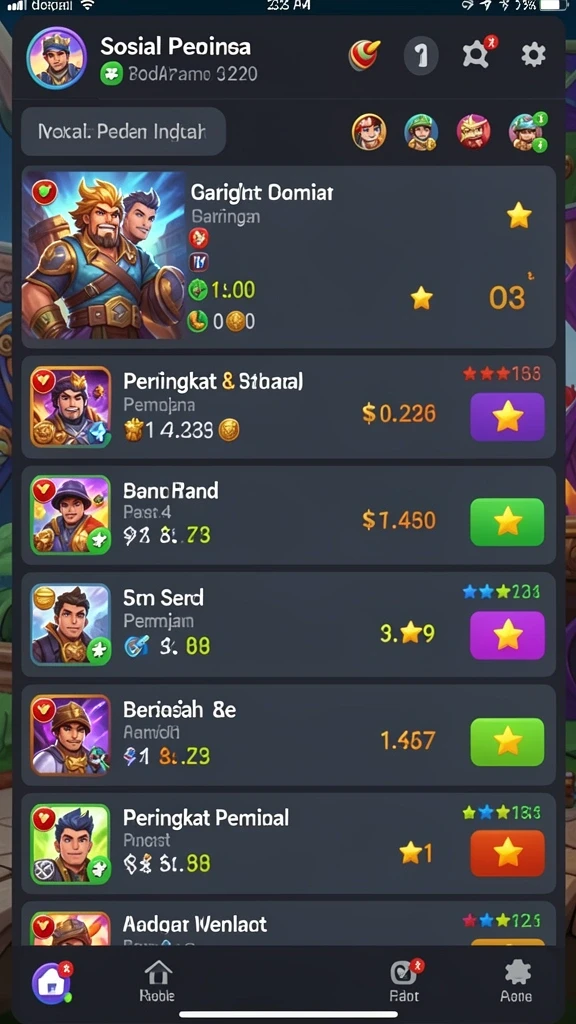This screenshot has width=576, height=1024.
Task: Go to the purple home tab
Action: pyautogui.click(x=52, y=982)
